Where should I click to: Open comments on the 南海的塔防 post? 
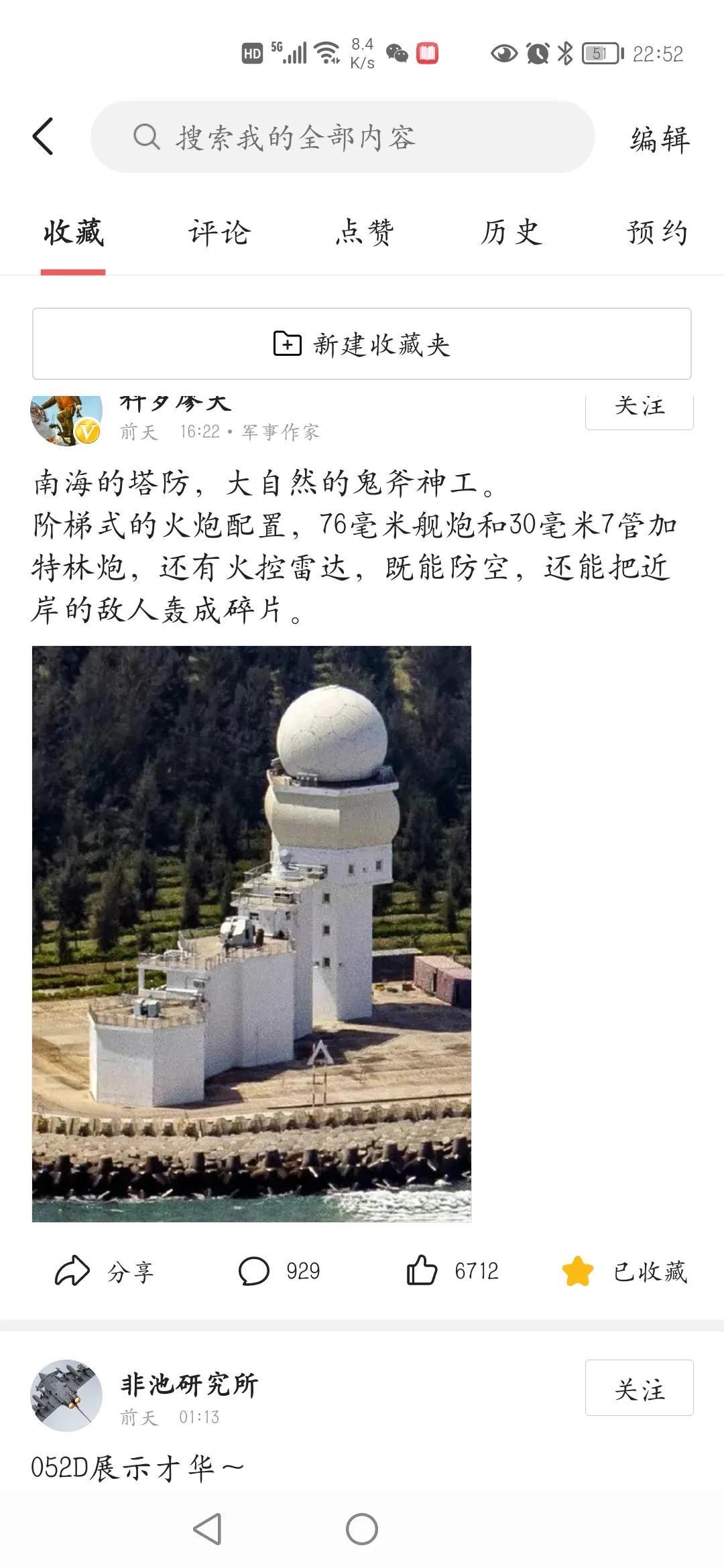(x=280, y=1271)
